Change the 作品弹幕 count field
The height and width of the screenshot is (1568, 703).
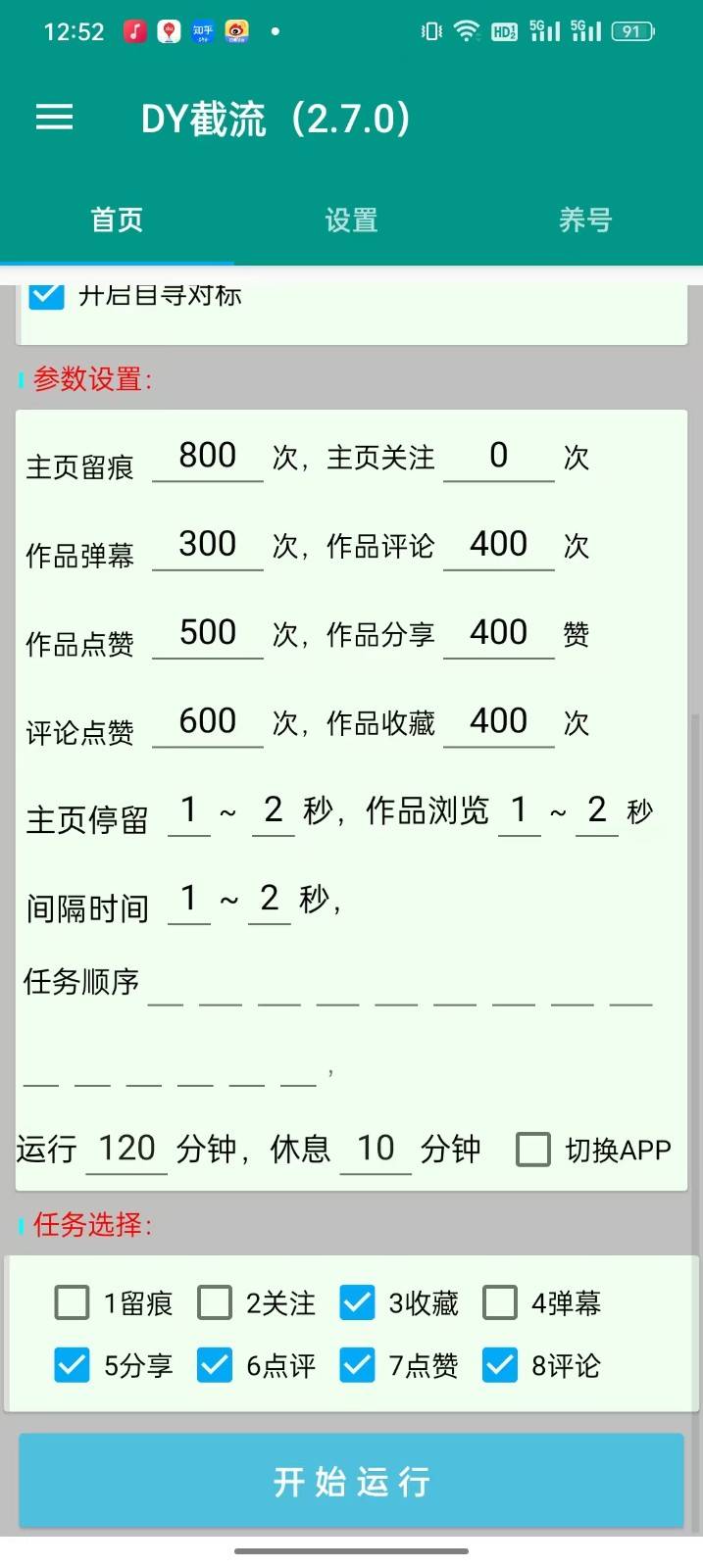(208, 545)
